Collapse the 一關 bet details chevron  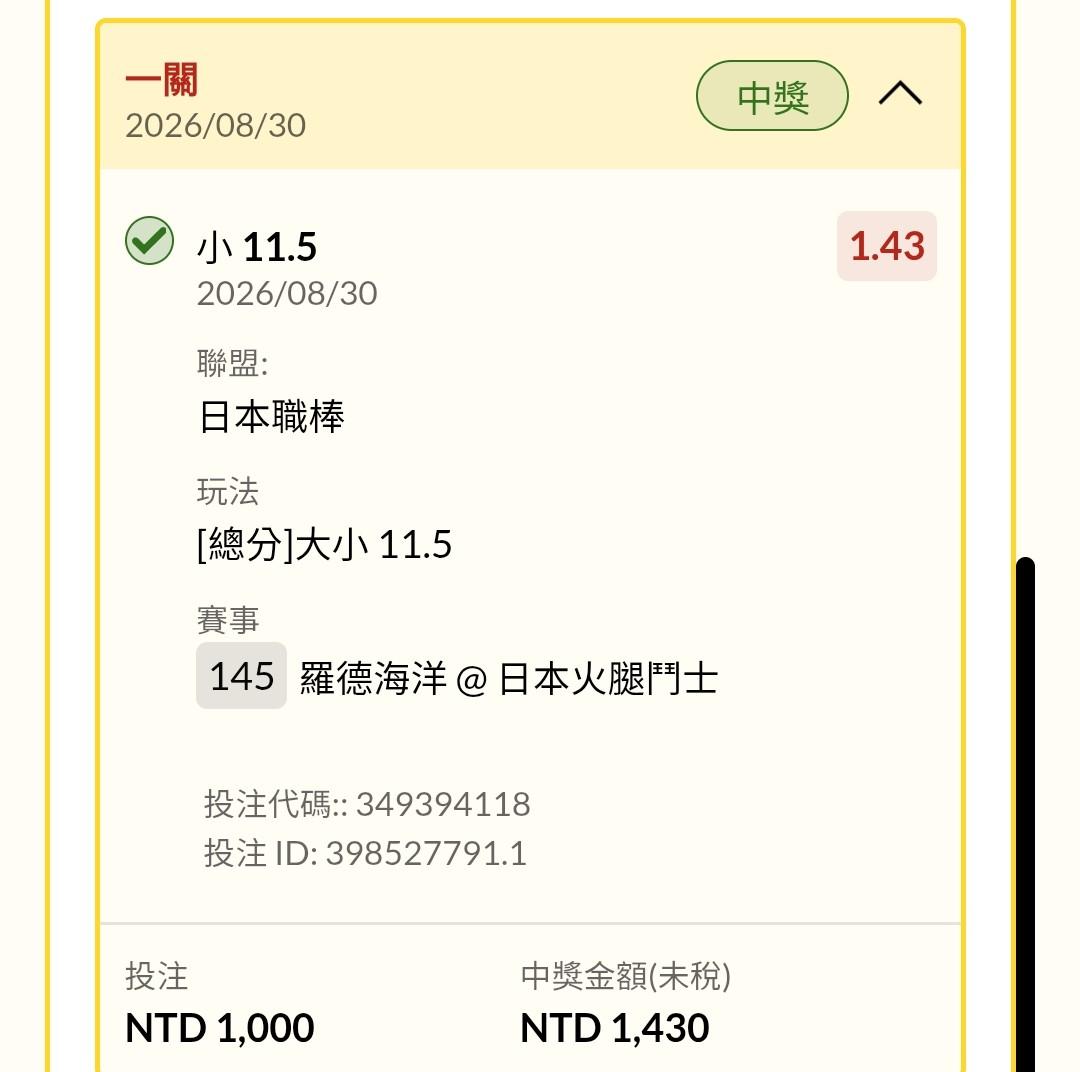[x=900, y=93]
